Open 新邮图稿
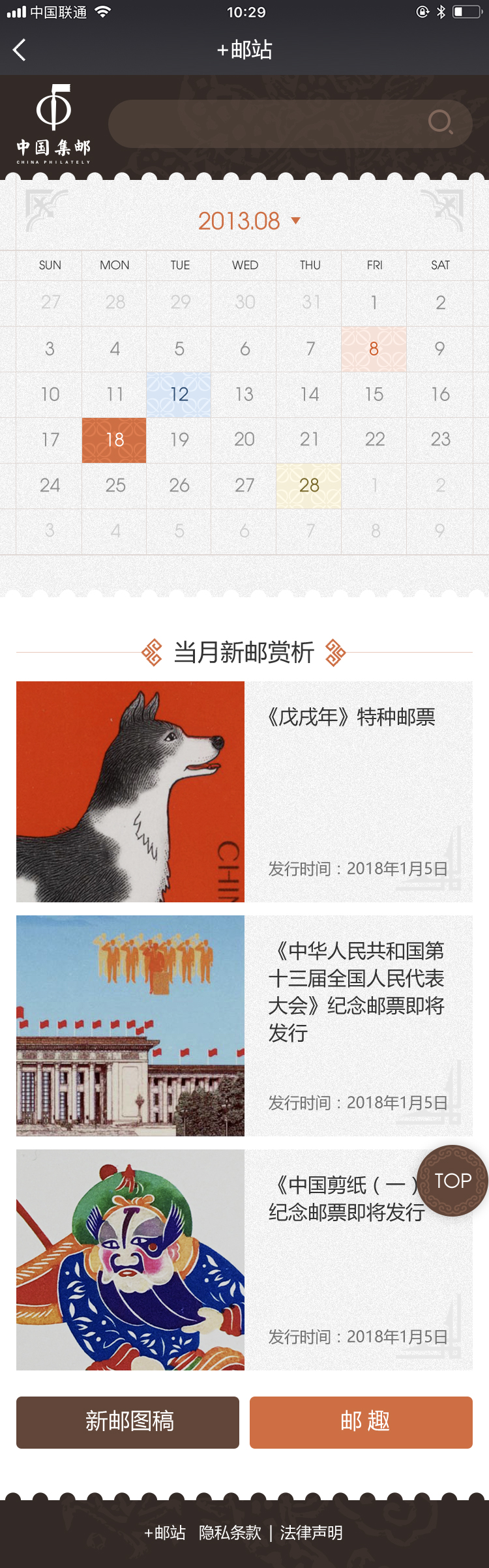Screen dimensions: 489x1568 coord(128,1422)
